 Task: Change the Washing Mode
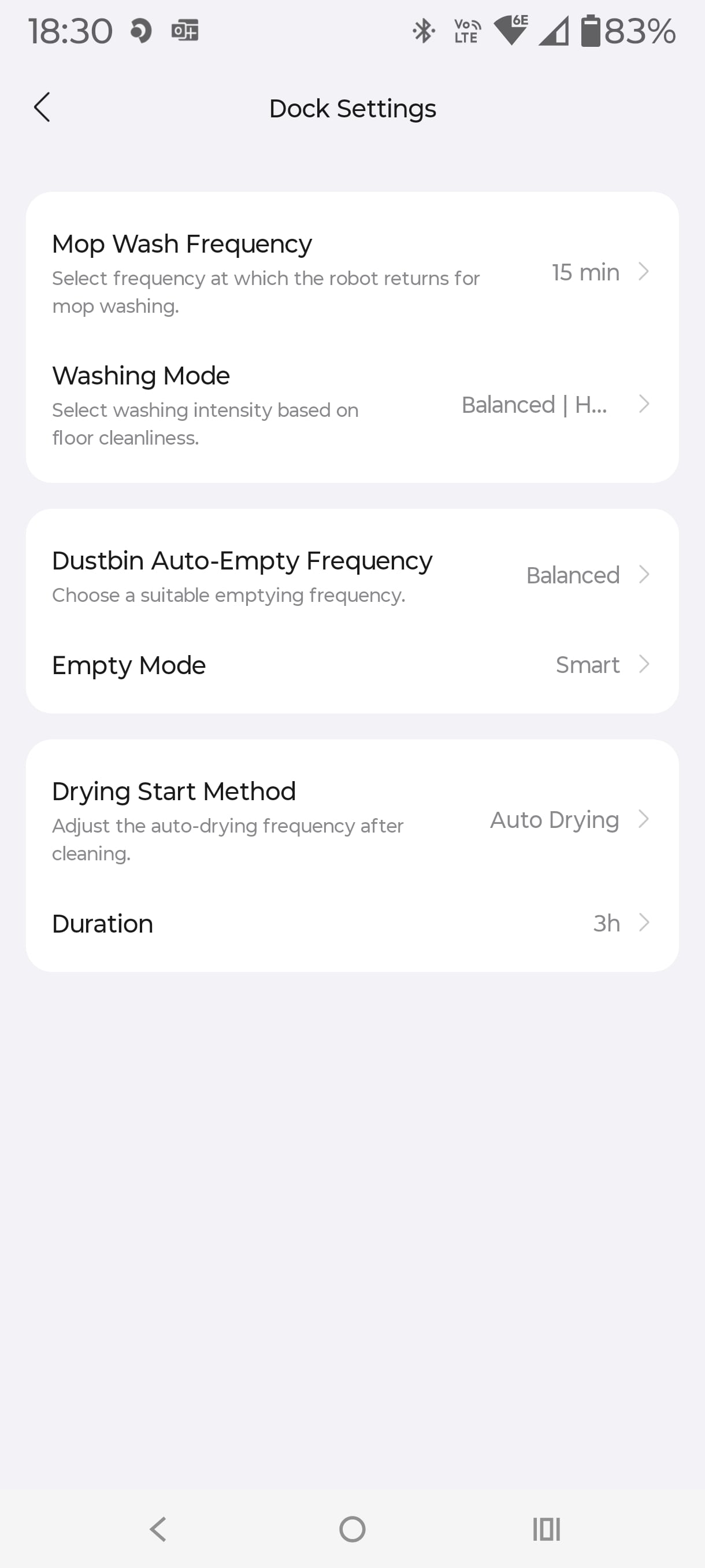(x=351, y=405)
